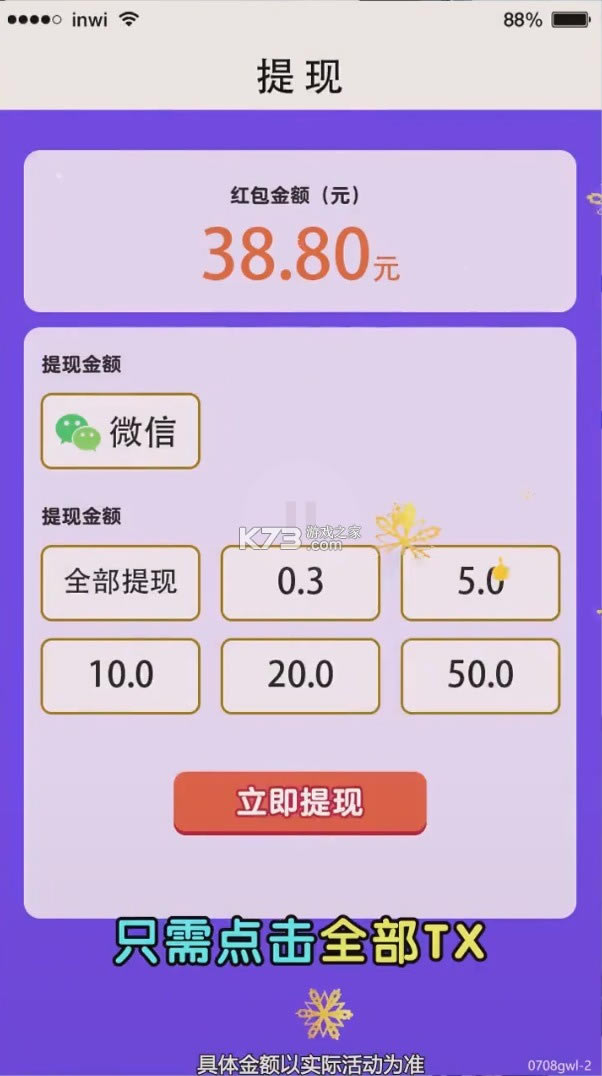Select the 10.0 amount option

coord(120,675)
